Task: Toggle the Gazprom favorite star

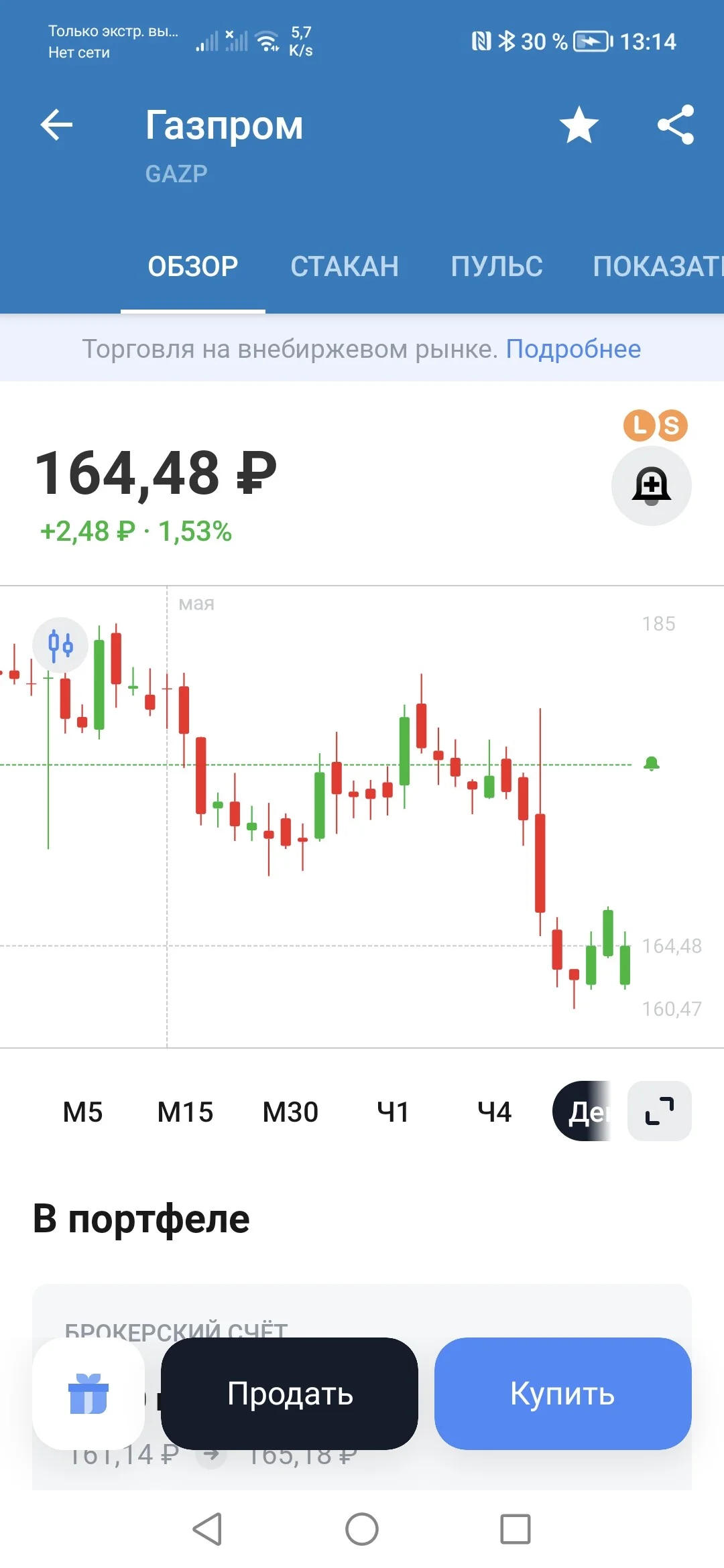Action: click(x=579, y=125)
